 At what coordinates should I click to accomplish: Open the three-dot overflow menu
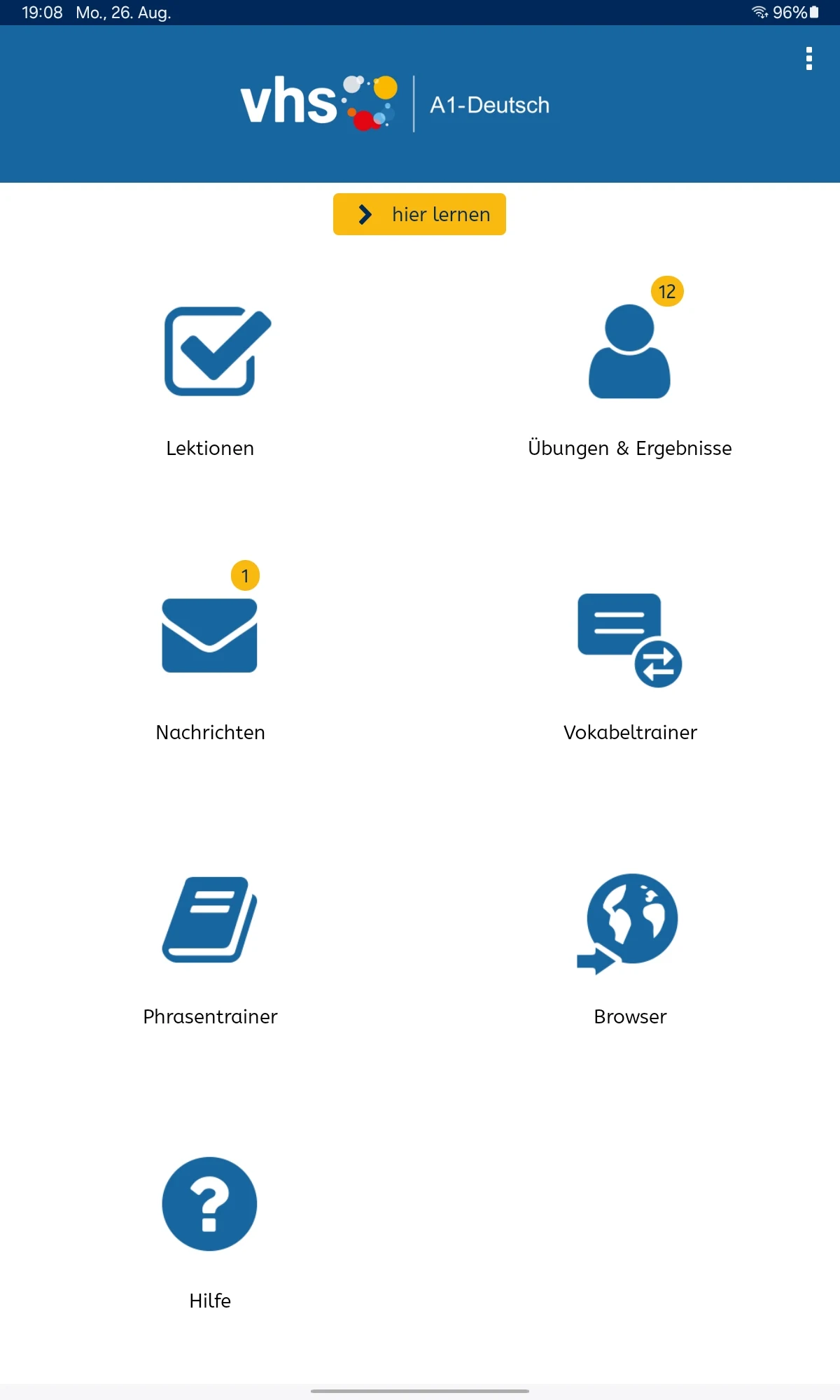pos(809,59)
